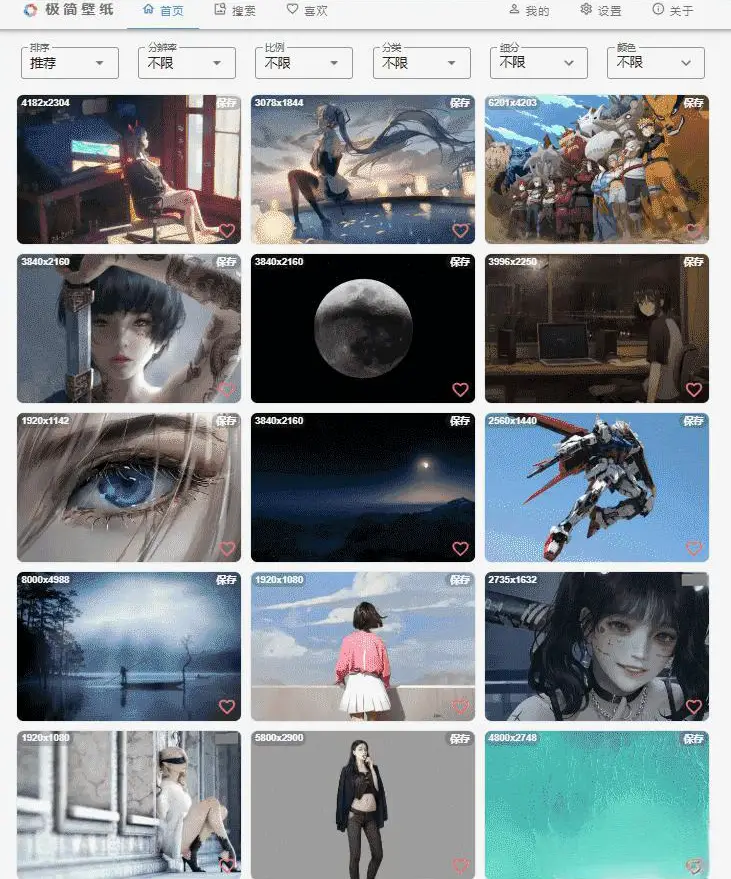731x879 pixels.
Task: Like the 2735x1632 wallpaper
Action: (694, 707)
